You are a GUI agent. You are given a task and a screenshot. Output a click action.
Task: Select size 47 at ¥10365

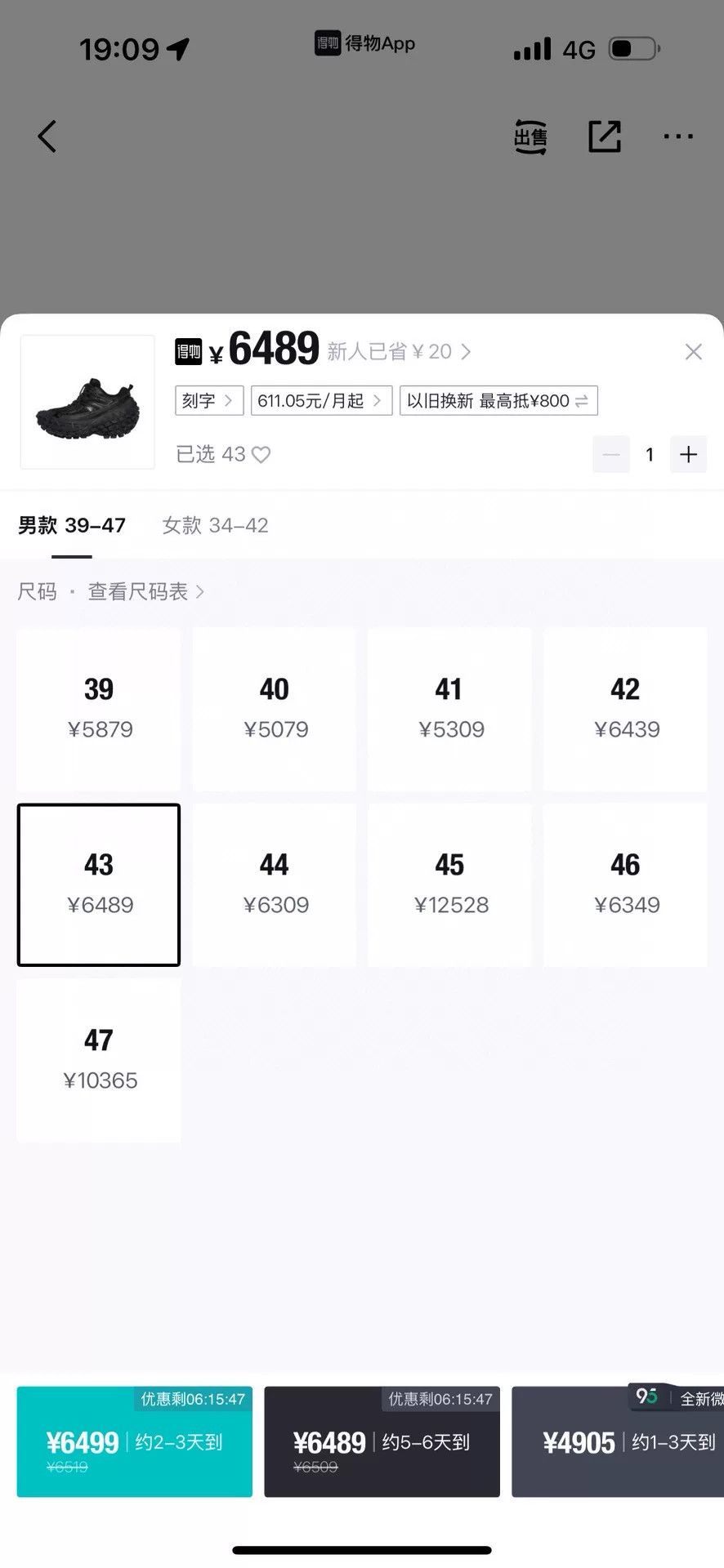click(x=99, y=1061)
